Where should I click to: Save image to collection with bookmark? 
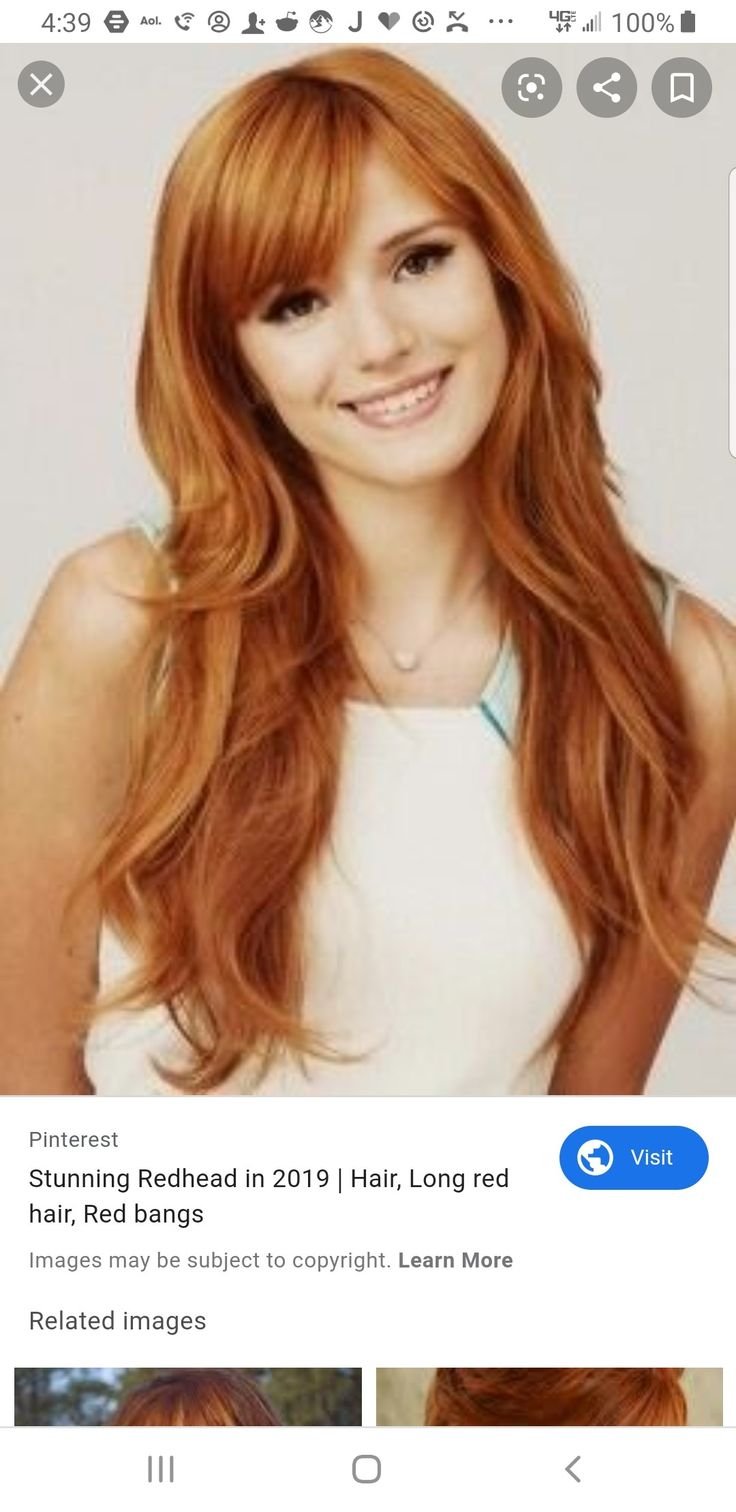(x=681, y=88)
